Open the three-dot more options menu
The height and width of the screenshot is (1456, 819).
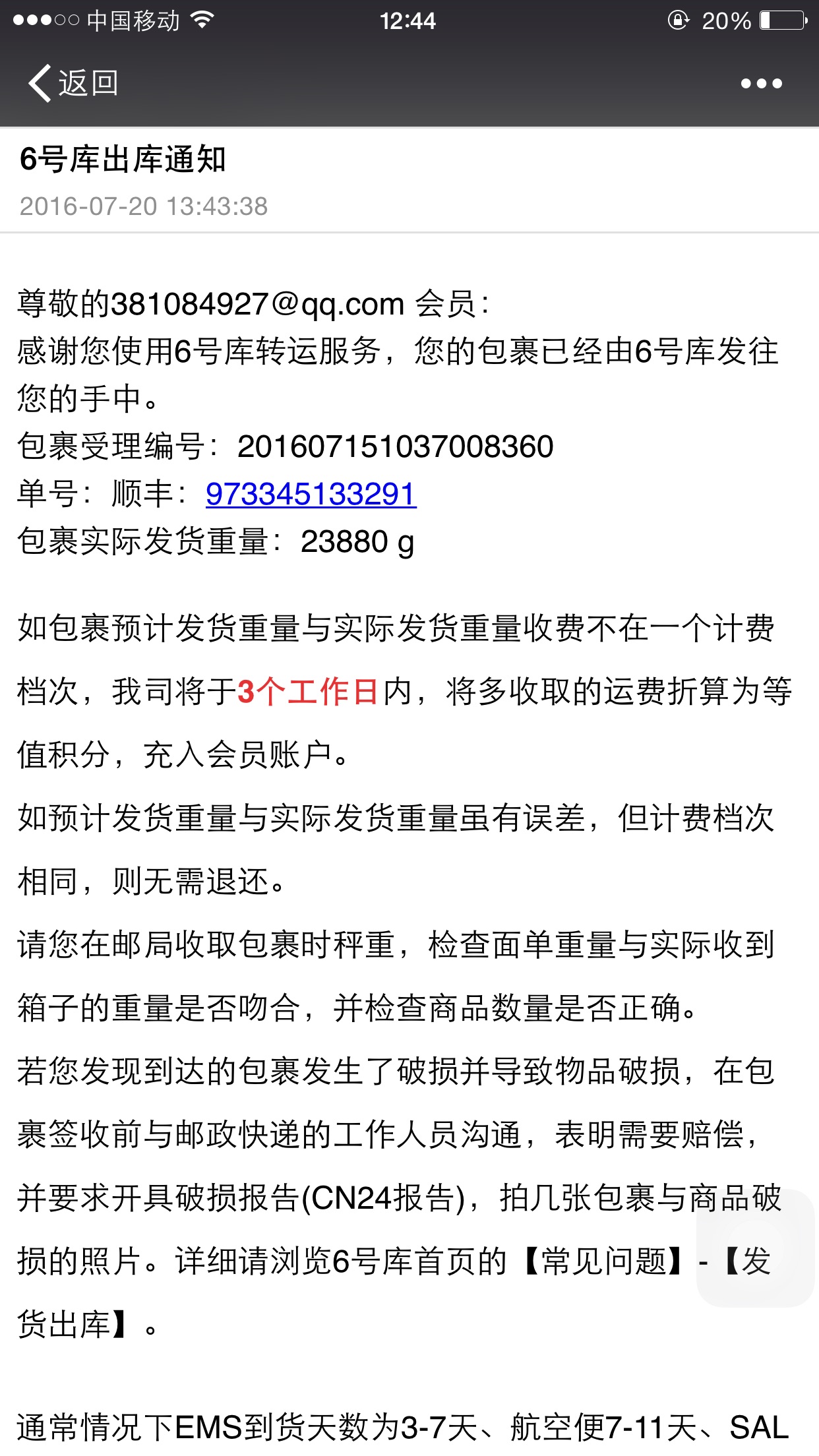point(761,84)
